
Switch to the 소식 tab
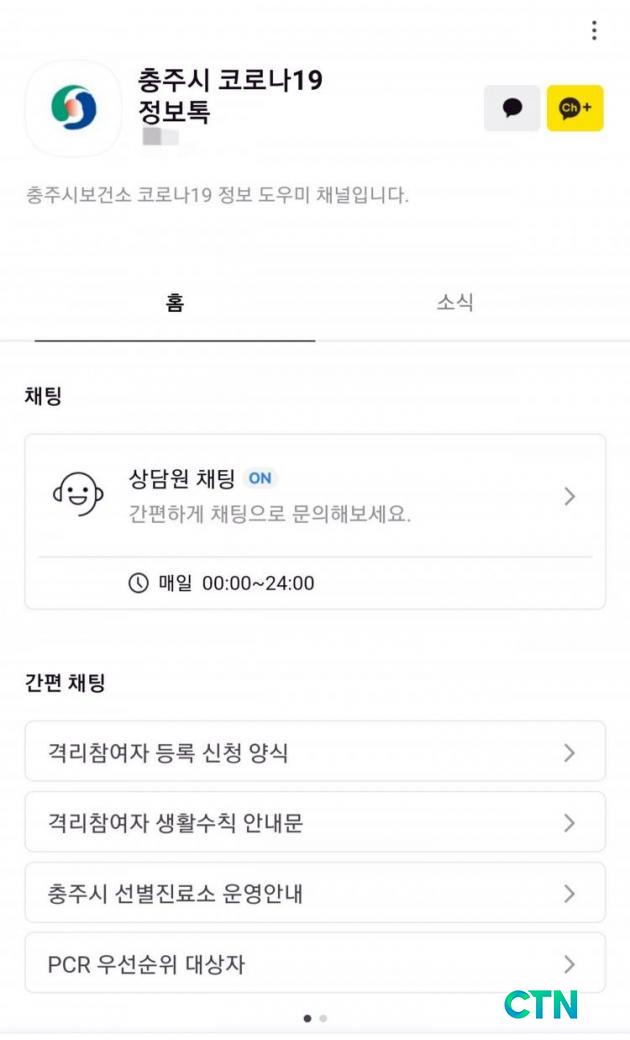pos(455,303)
